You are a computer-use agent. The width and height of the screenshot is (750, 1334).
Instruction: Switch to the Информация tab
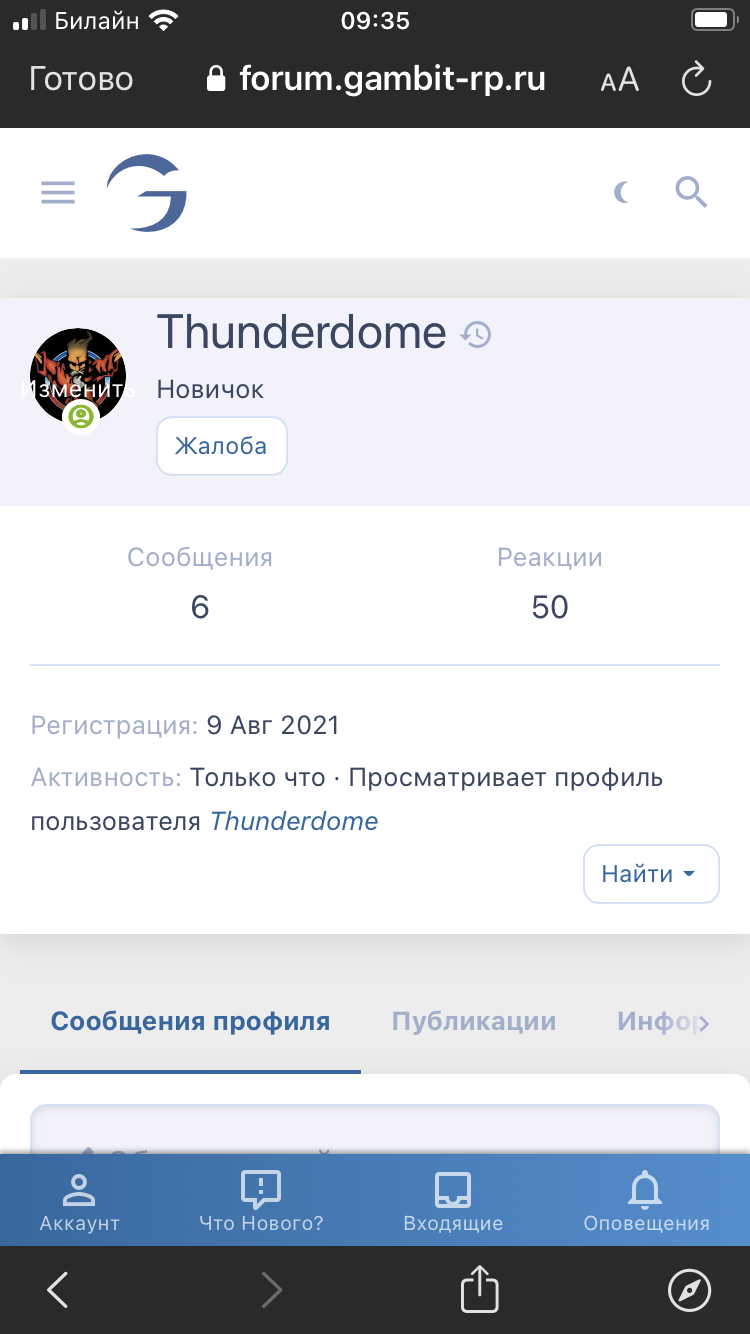tap(664, 1022)
